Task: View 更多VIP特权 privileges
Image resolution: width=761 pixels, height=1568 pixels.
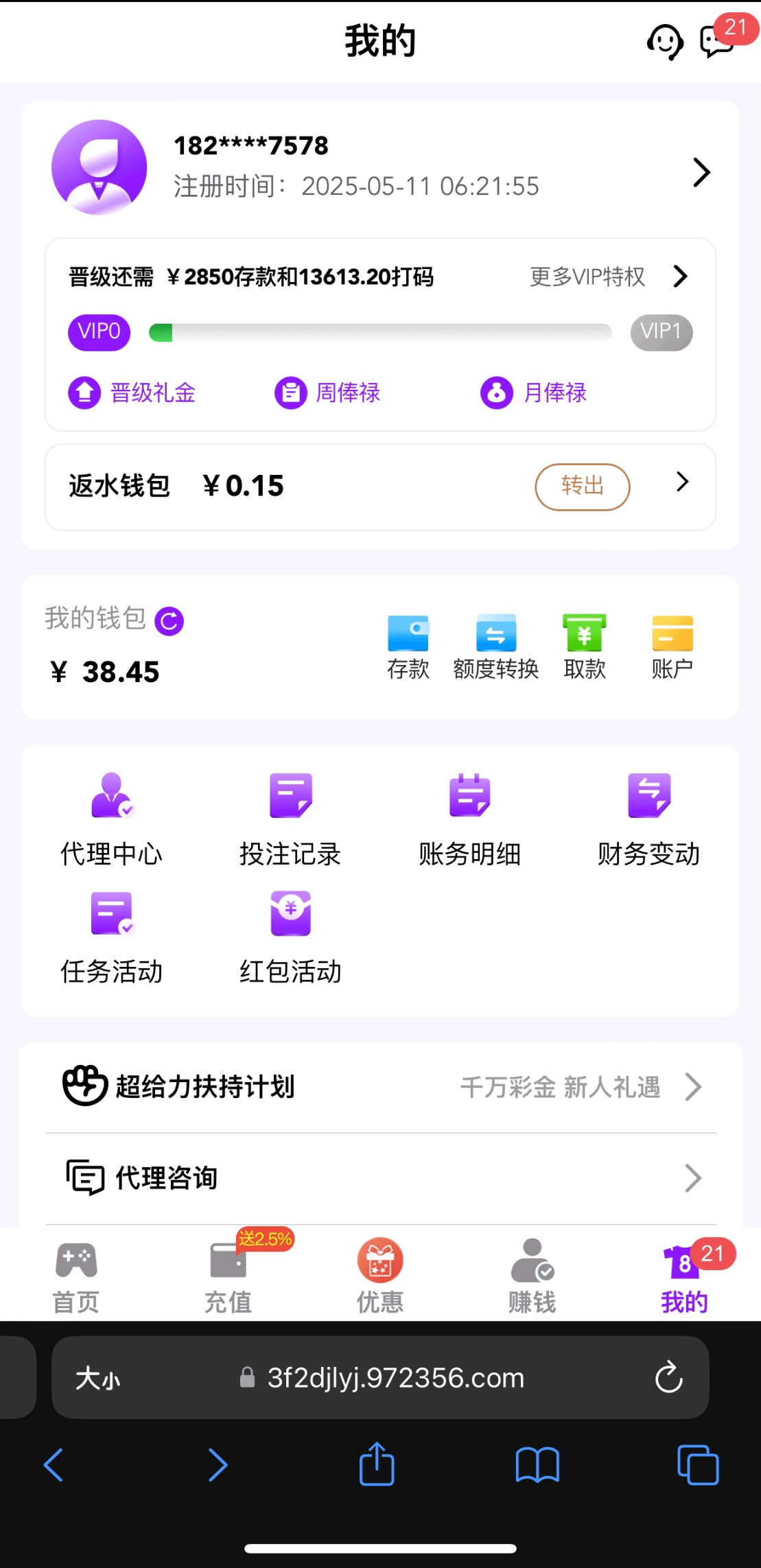Action: pyautogui.click(x=609, y=277)
